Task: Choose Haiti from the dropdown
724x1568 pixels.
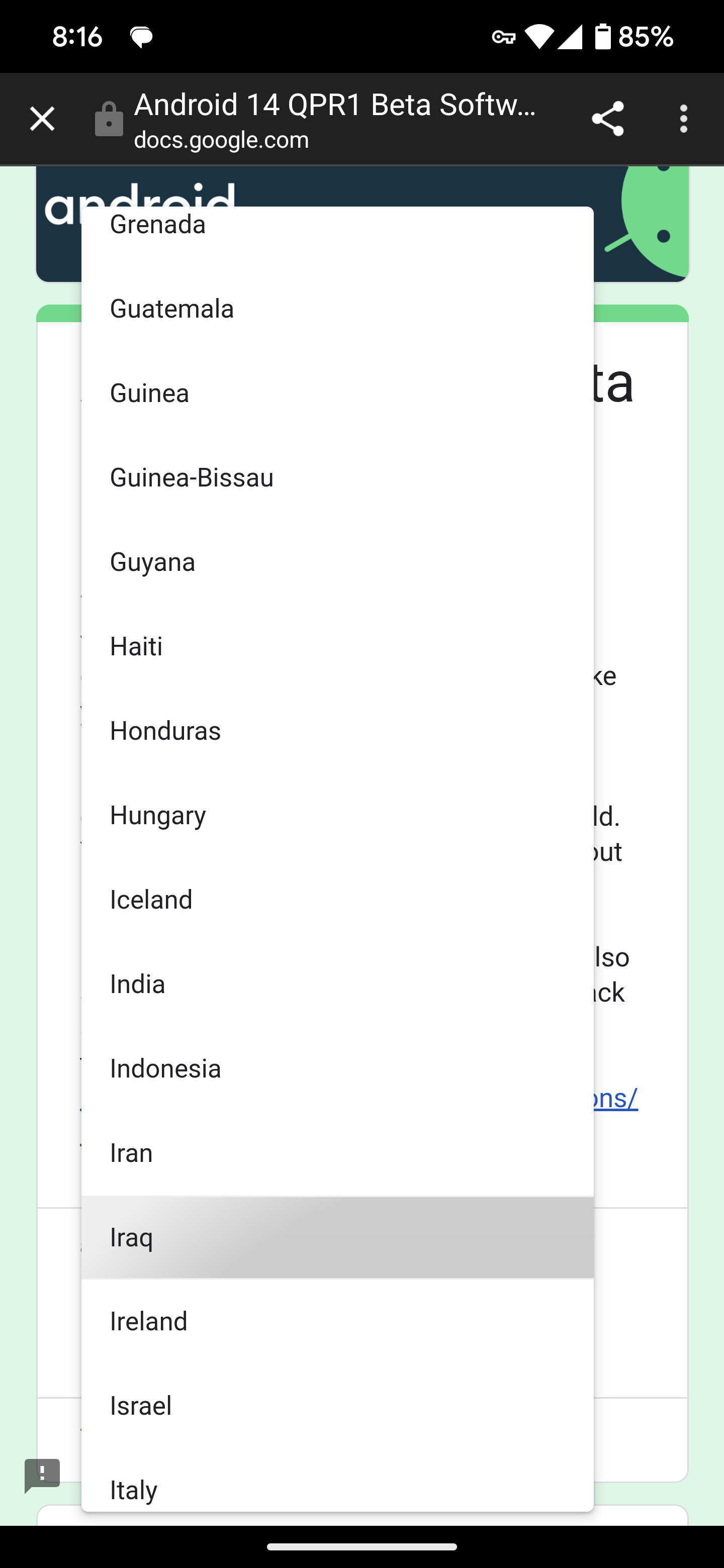Action: click(x=337, y=646)
